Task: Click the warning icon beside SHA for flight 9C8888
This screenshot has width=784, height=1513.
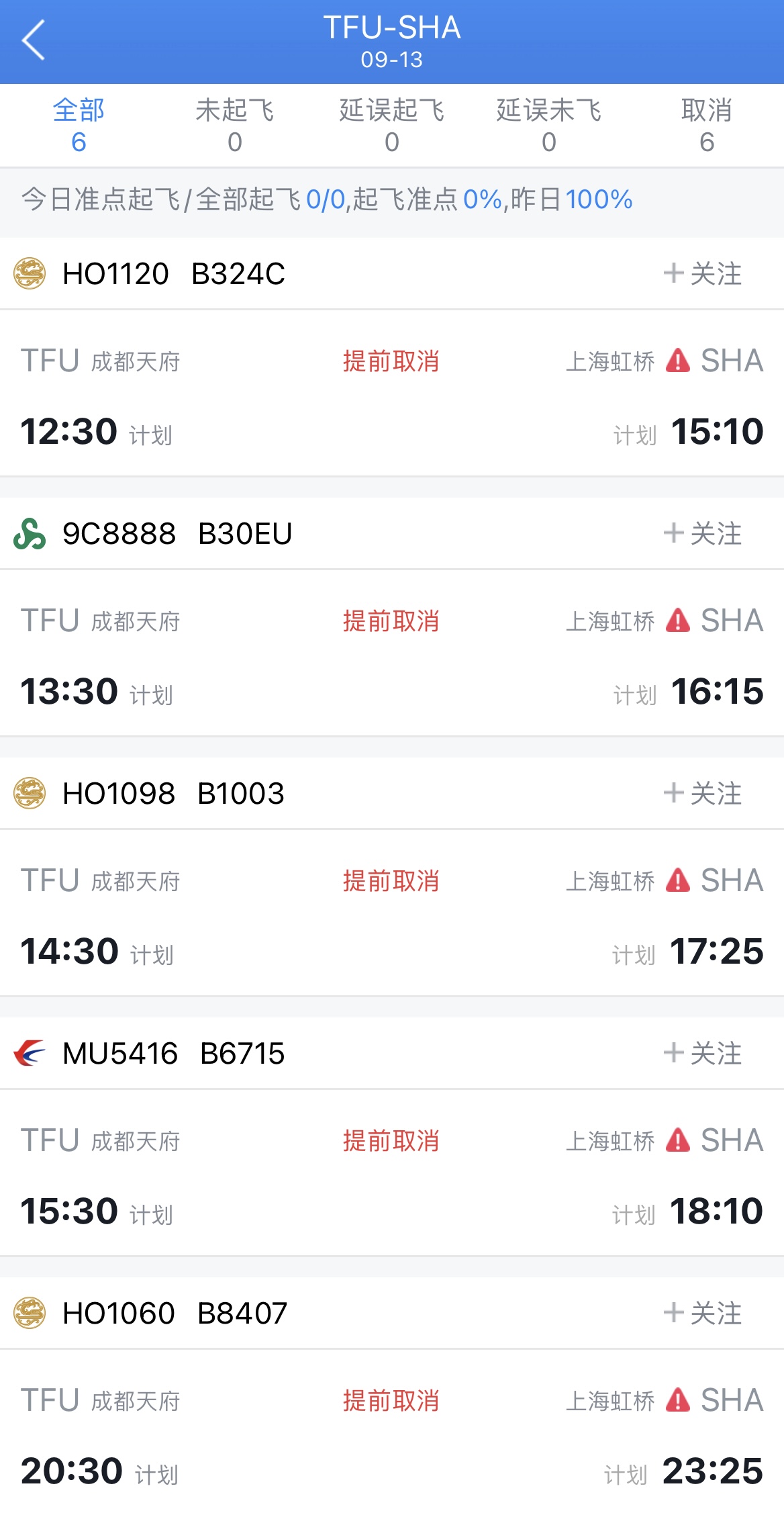Action: coord(677,621)
